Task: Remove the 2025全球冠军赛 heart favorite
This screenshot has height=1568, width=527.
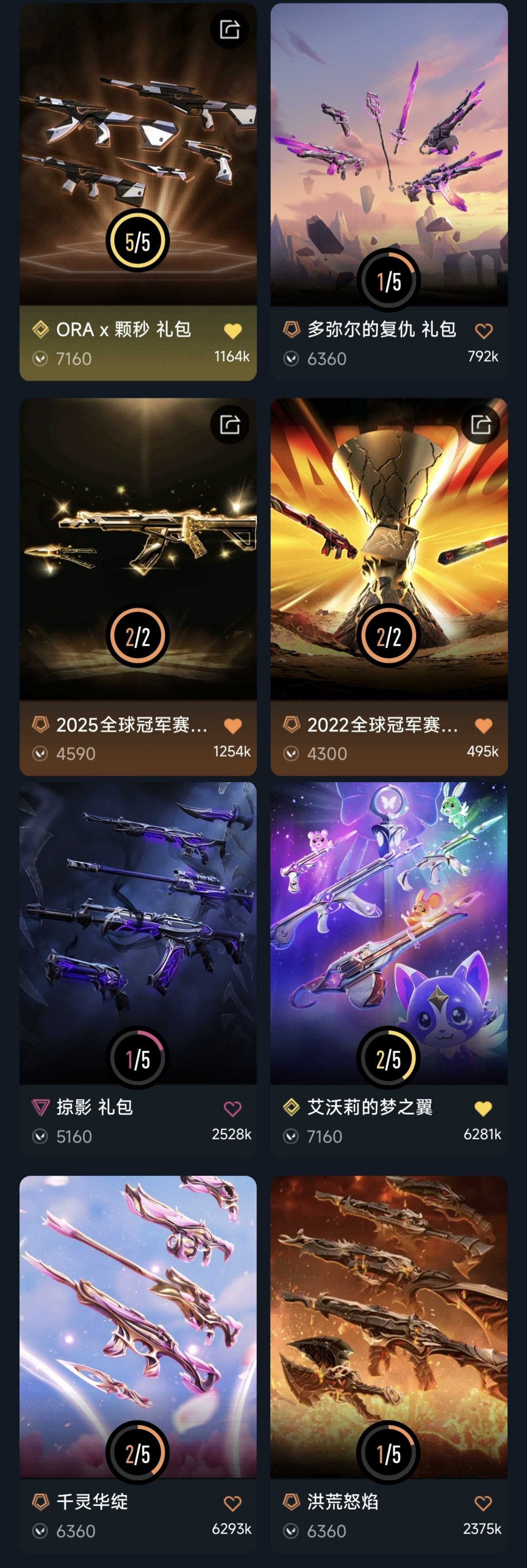Action: [x=233, y=726]
